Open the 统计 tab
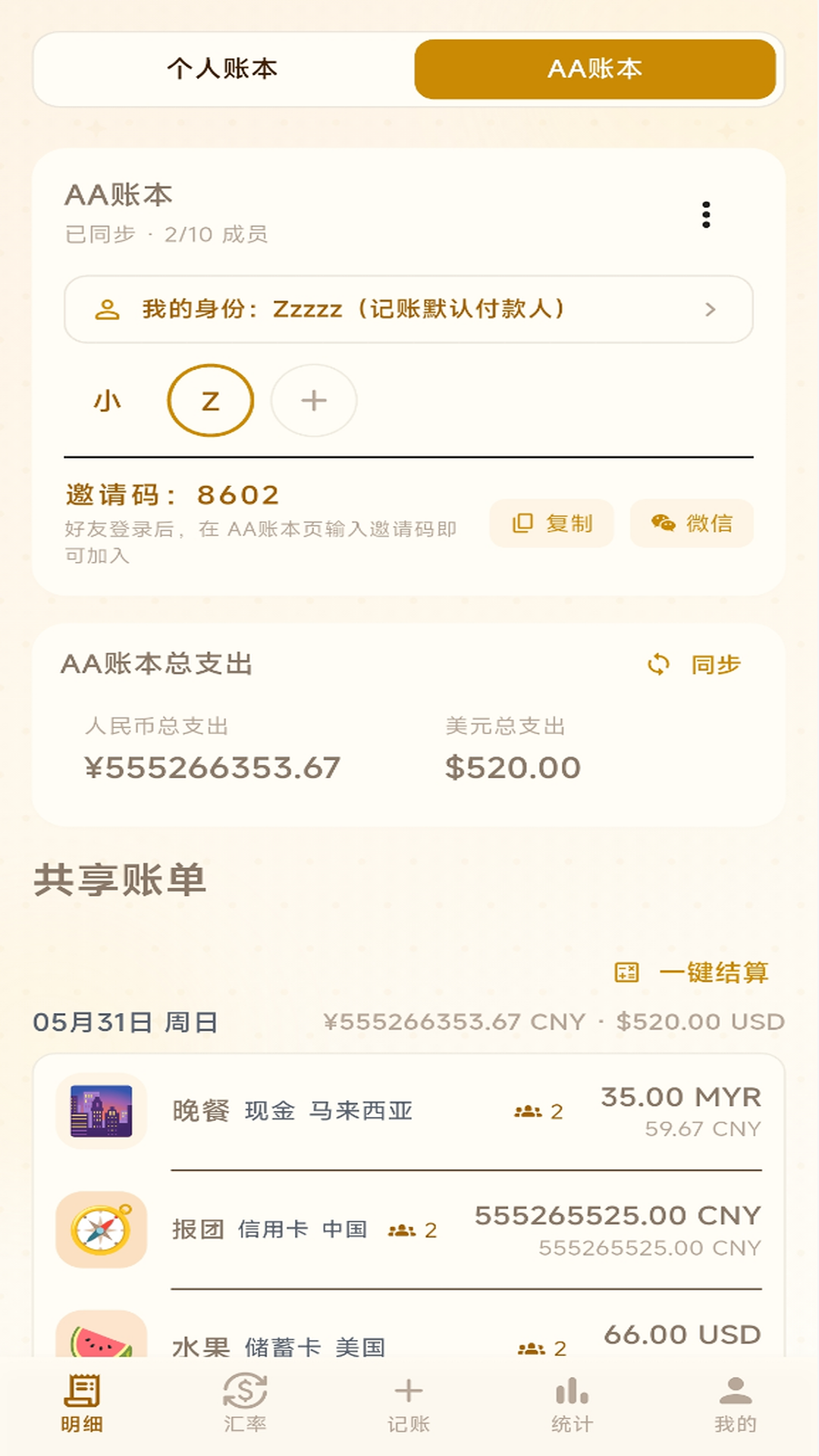This screenshot has height=1456, width=819. [x=573, y=1404]
